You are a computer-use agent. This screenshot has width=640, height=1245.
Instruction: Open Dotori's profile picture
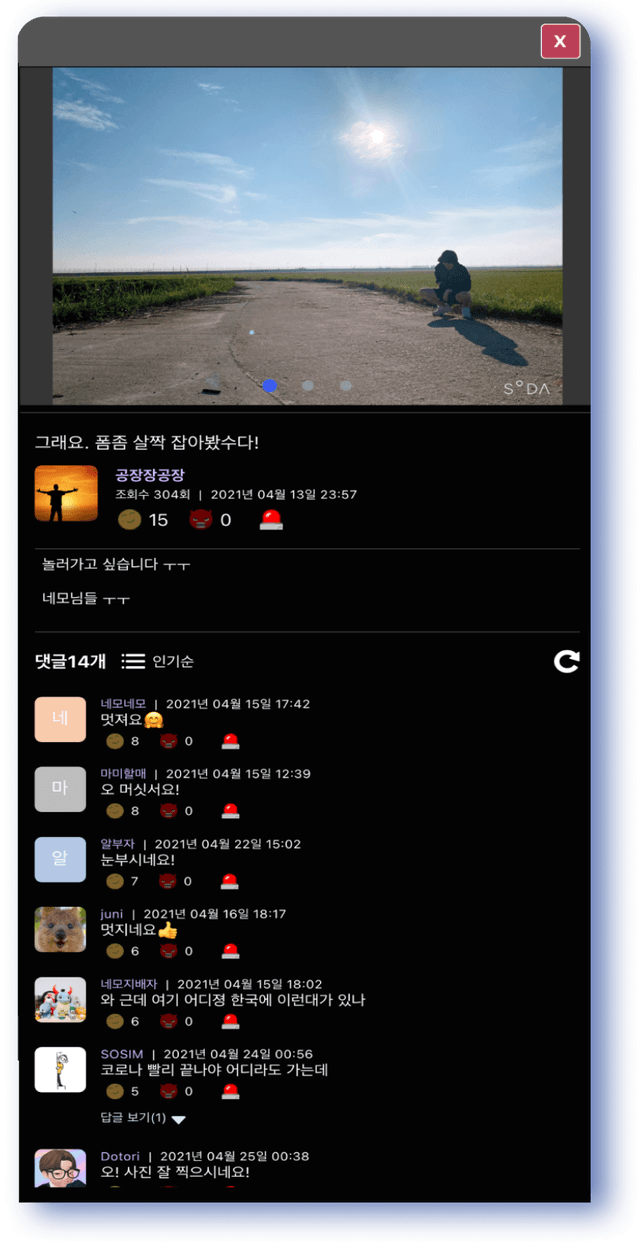[60, 1168]
